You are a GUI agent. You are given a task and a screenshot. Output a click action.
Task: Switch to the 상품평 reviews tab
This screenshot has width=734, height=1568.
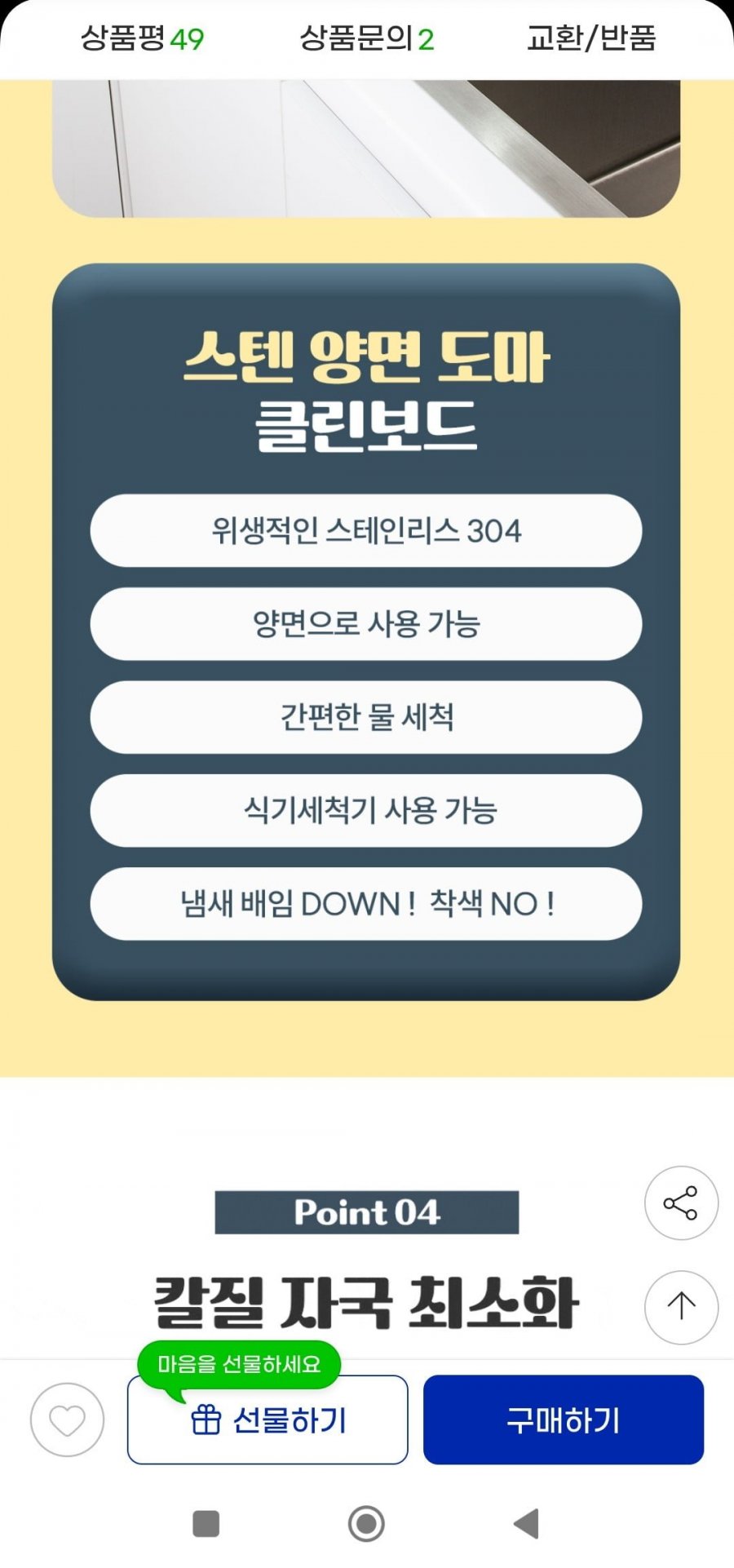coord(142,38)
